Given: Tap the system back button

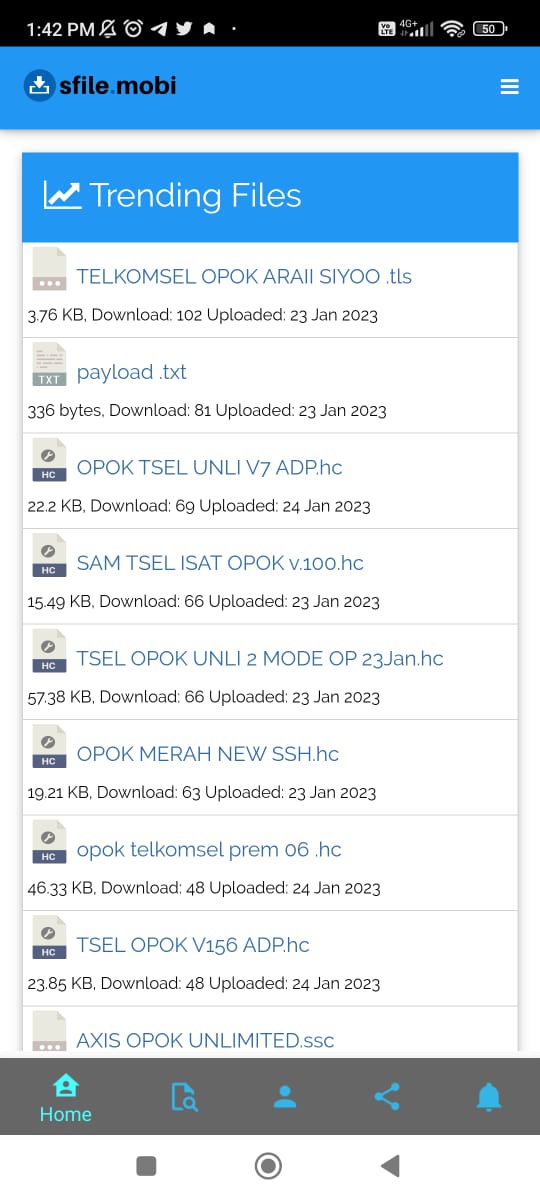Looking at the screenshot, I should (391, 1165).
